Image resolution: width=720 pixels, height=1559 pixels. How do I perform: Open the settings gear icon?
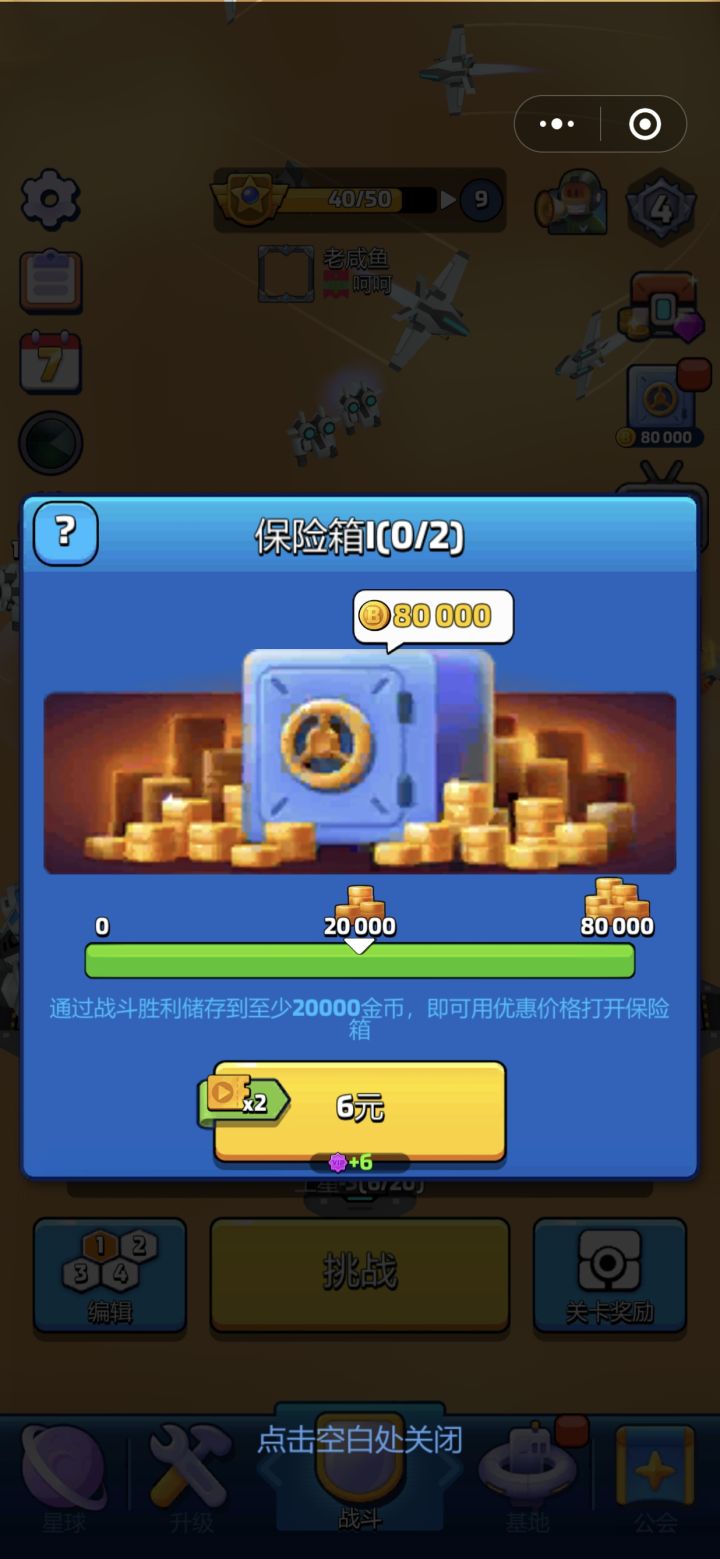coord(50,197)
